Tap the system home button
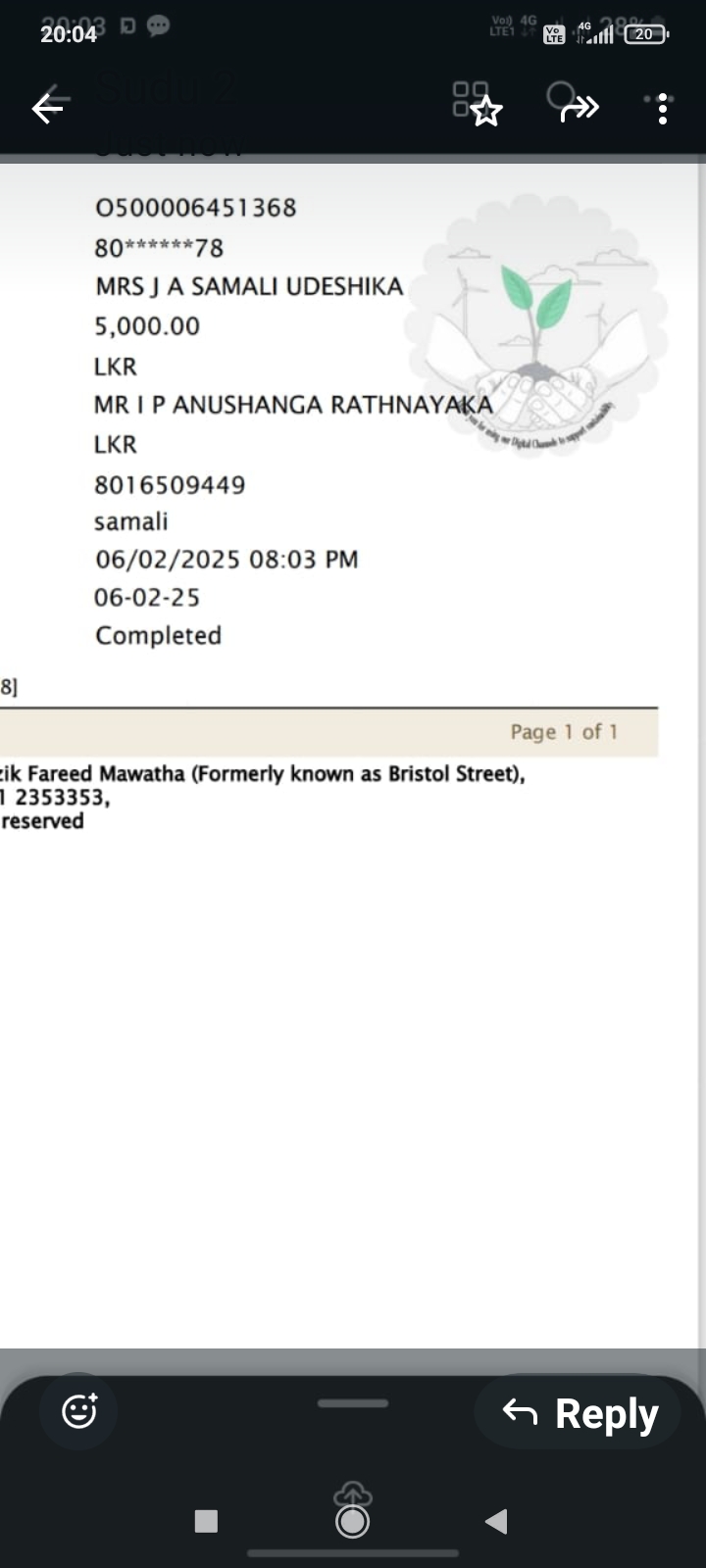706x1568 pixels. tap(353, 1521)
